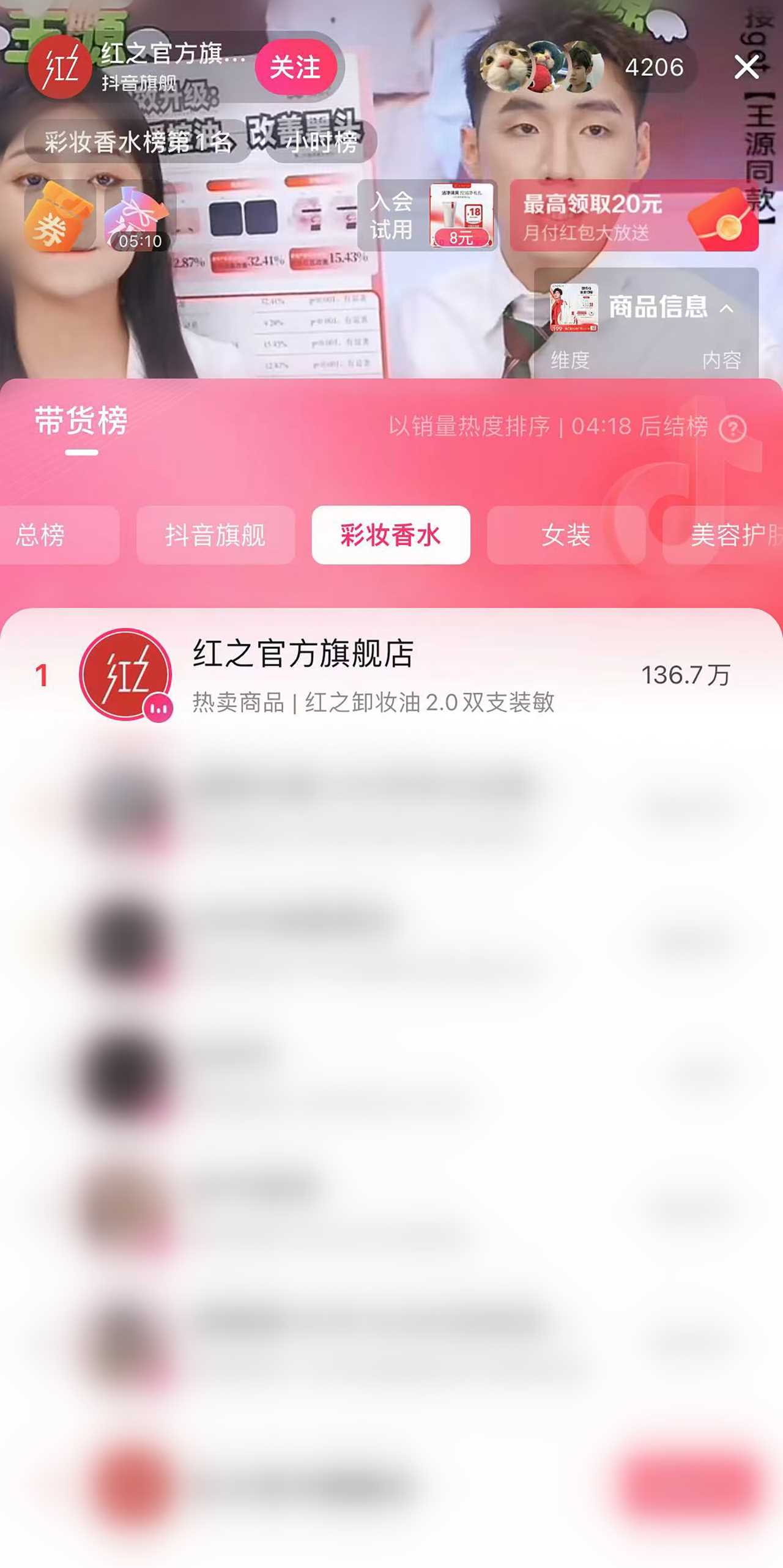Follow 红之官方旗舰 with 关注 button
This screenshot has width=783, height=1568.
[295, 67]
